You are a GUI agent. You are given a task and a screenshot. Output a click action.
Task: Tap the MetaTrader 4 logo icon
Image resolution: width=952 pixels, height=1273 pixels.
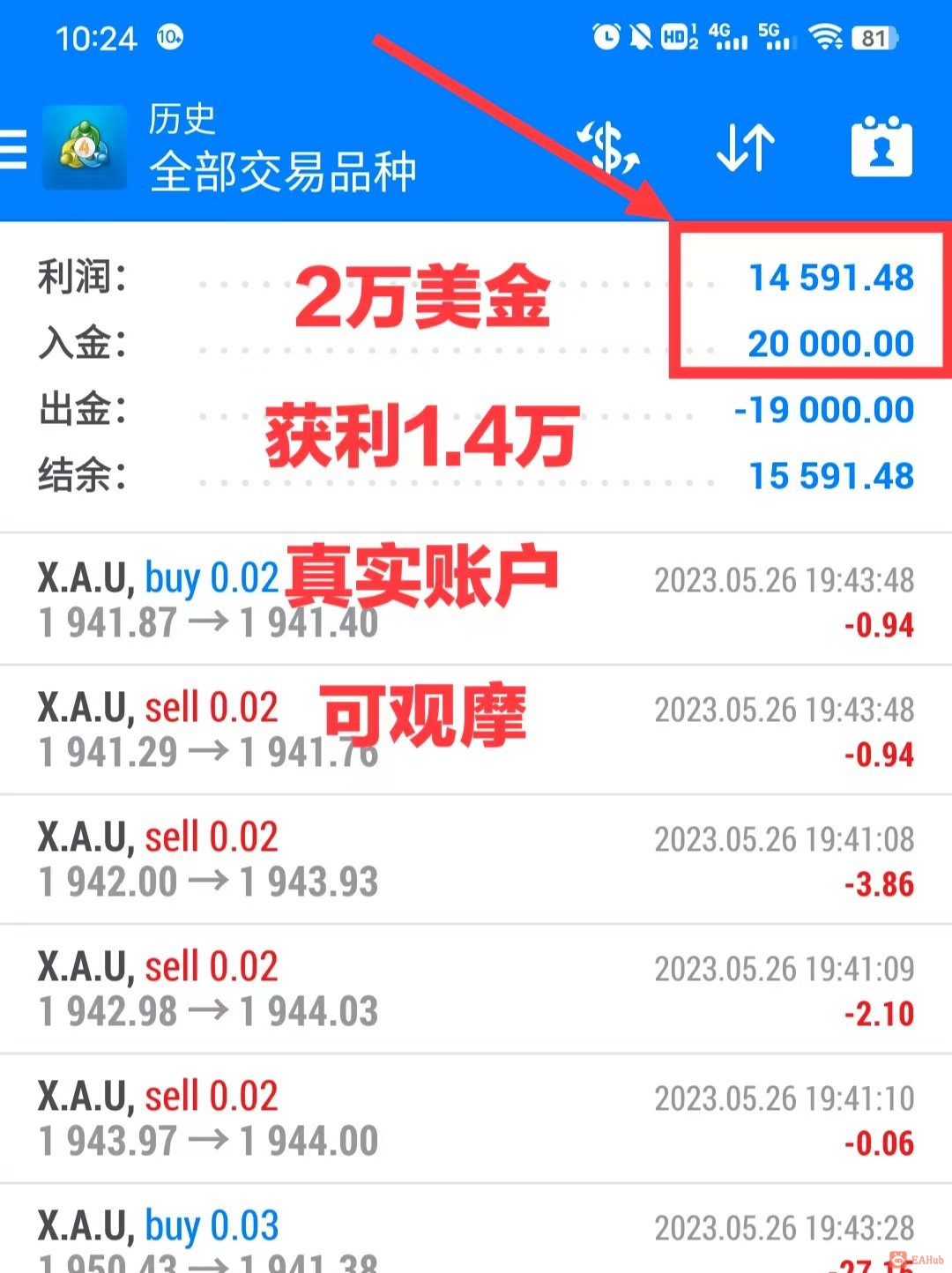pyautogui.click(x=84, y=148)
